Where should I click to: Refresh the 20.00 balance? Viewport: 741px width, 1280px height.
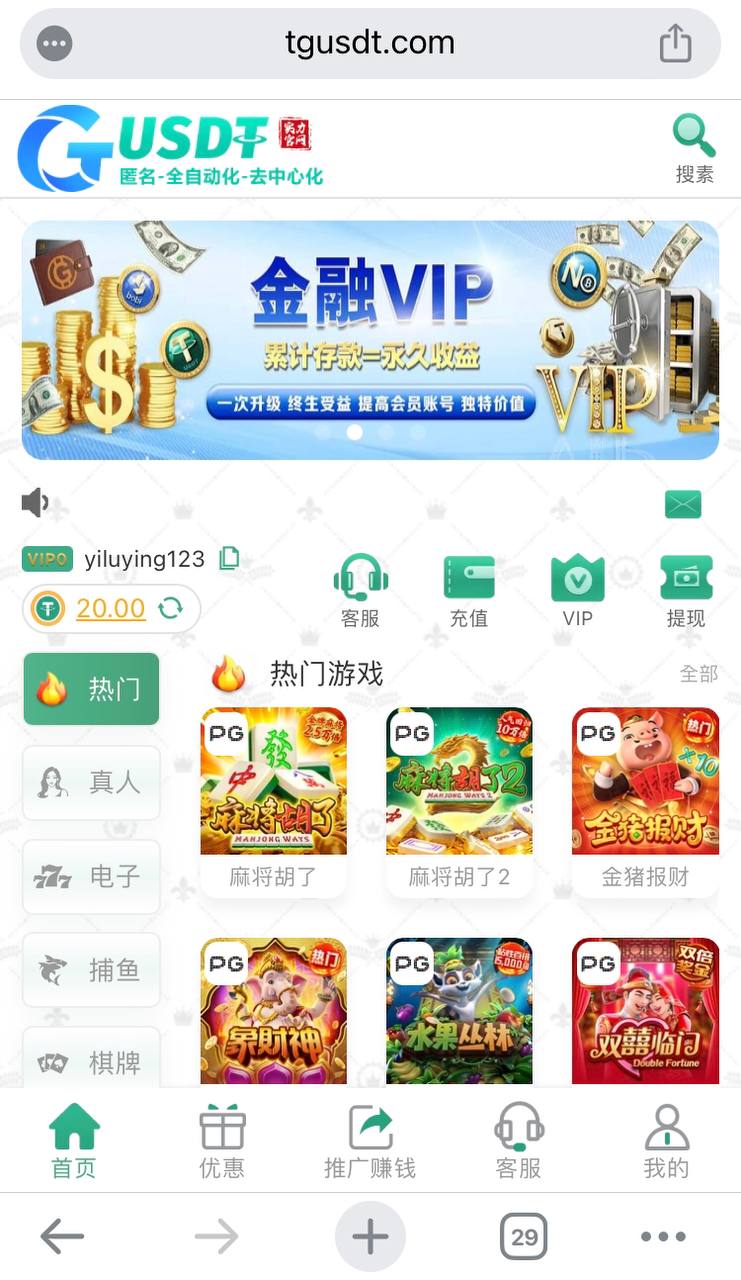tap(171, 608)
